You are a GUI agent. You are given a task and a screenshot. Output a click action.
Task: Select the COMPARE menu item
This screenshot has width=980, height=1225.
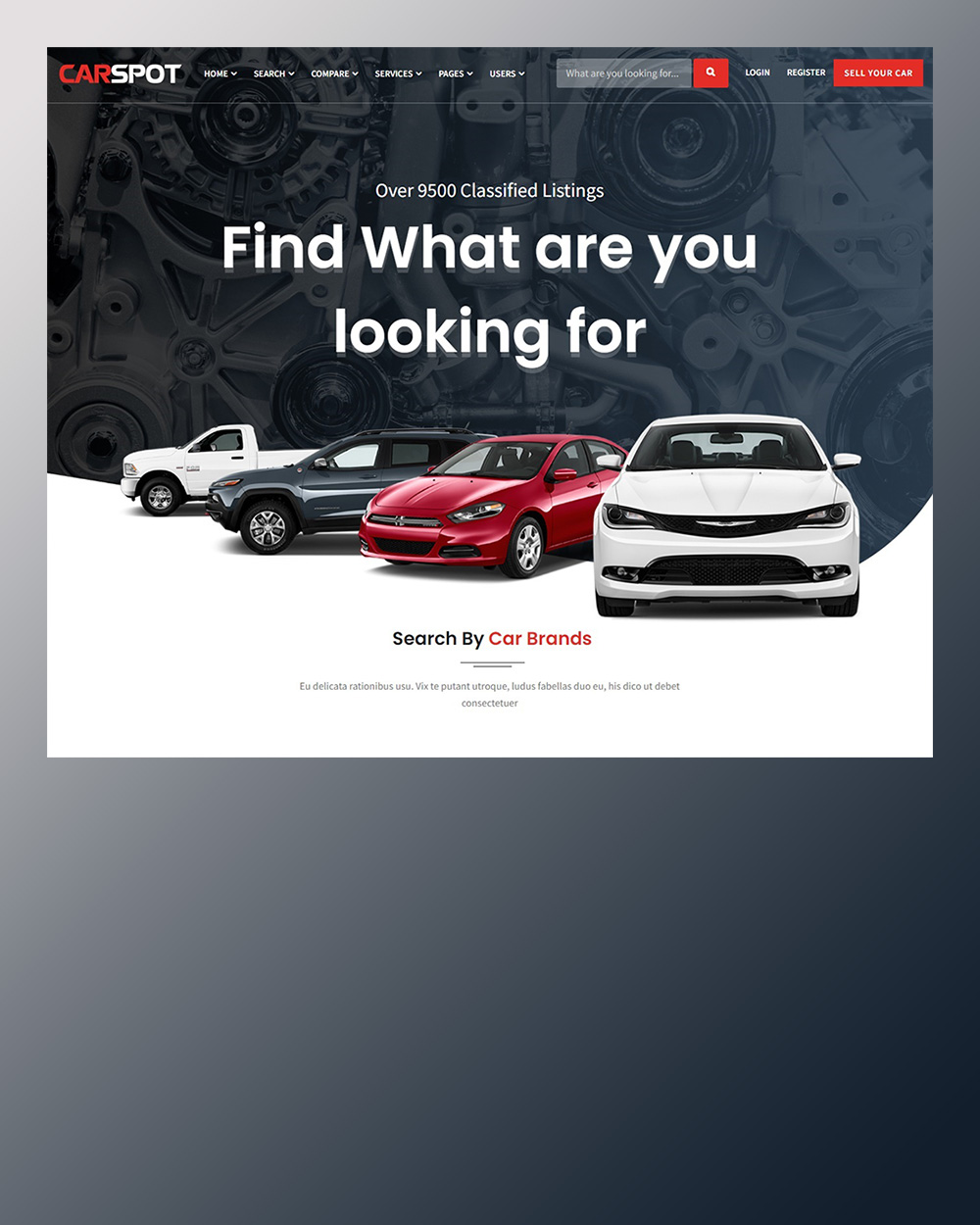point(329,73)
